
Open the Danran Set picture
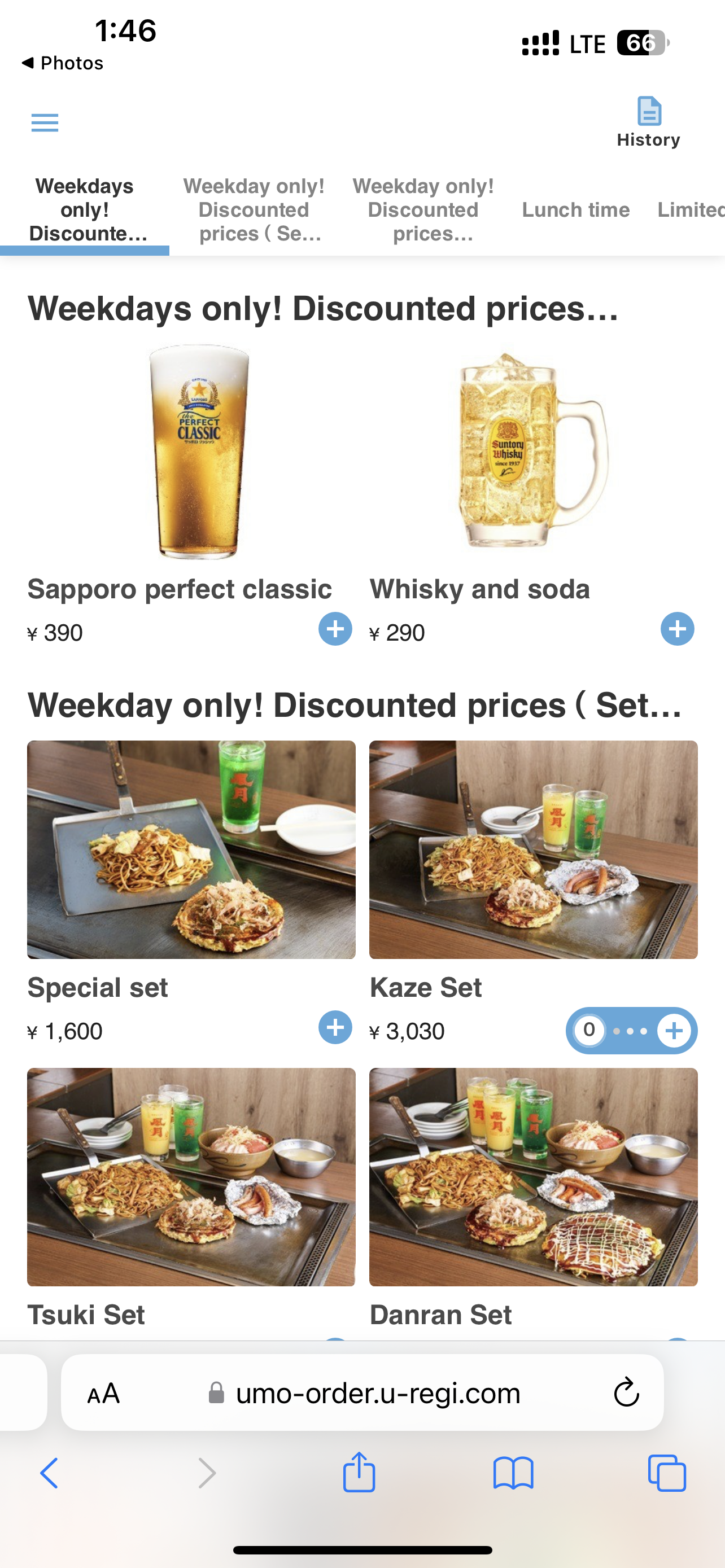(533, 1177)
